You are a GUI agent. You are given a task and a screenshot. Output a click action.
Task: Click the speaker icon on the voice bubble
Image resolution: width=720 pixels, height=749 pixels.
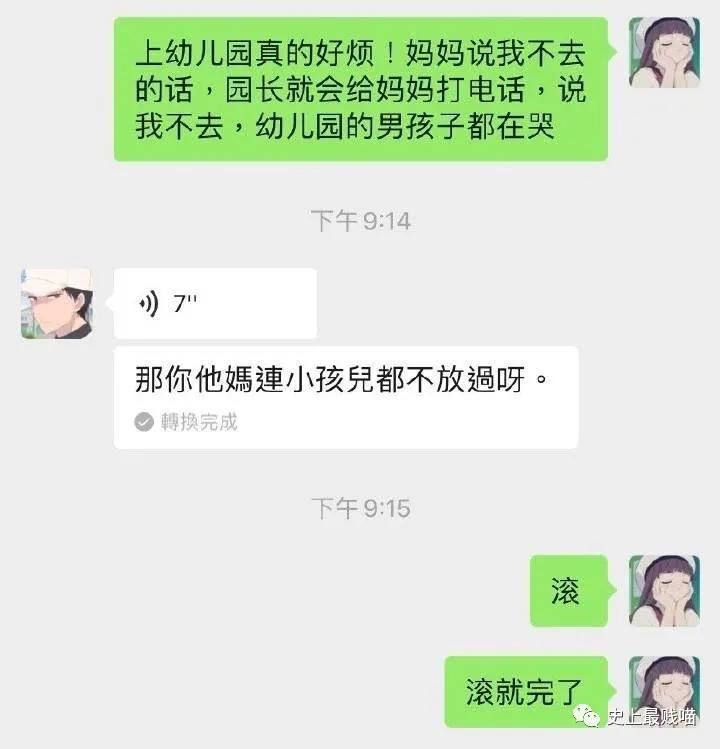point(147,303)
